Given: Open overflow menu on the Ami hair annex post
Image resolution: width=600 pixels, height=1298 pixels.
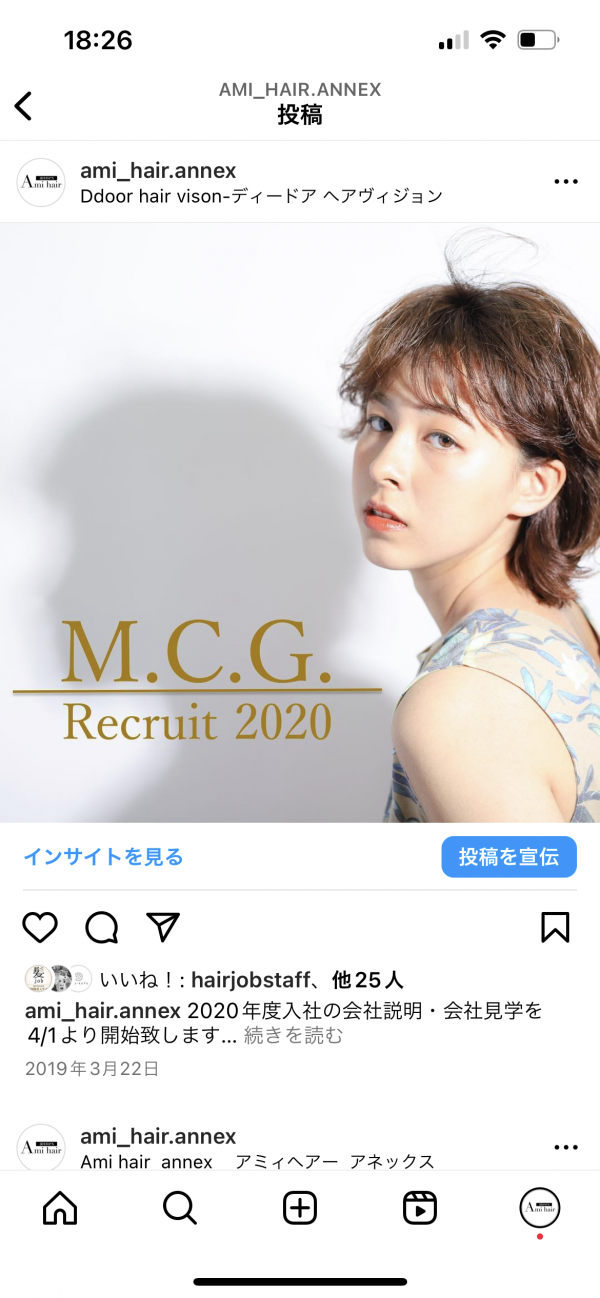Looking at the screenshot, I should pyautogui.click(x=566, y=1147).
